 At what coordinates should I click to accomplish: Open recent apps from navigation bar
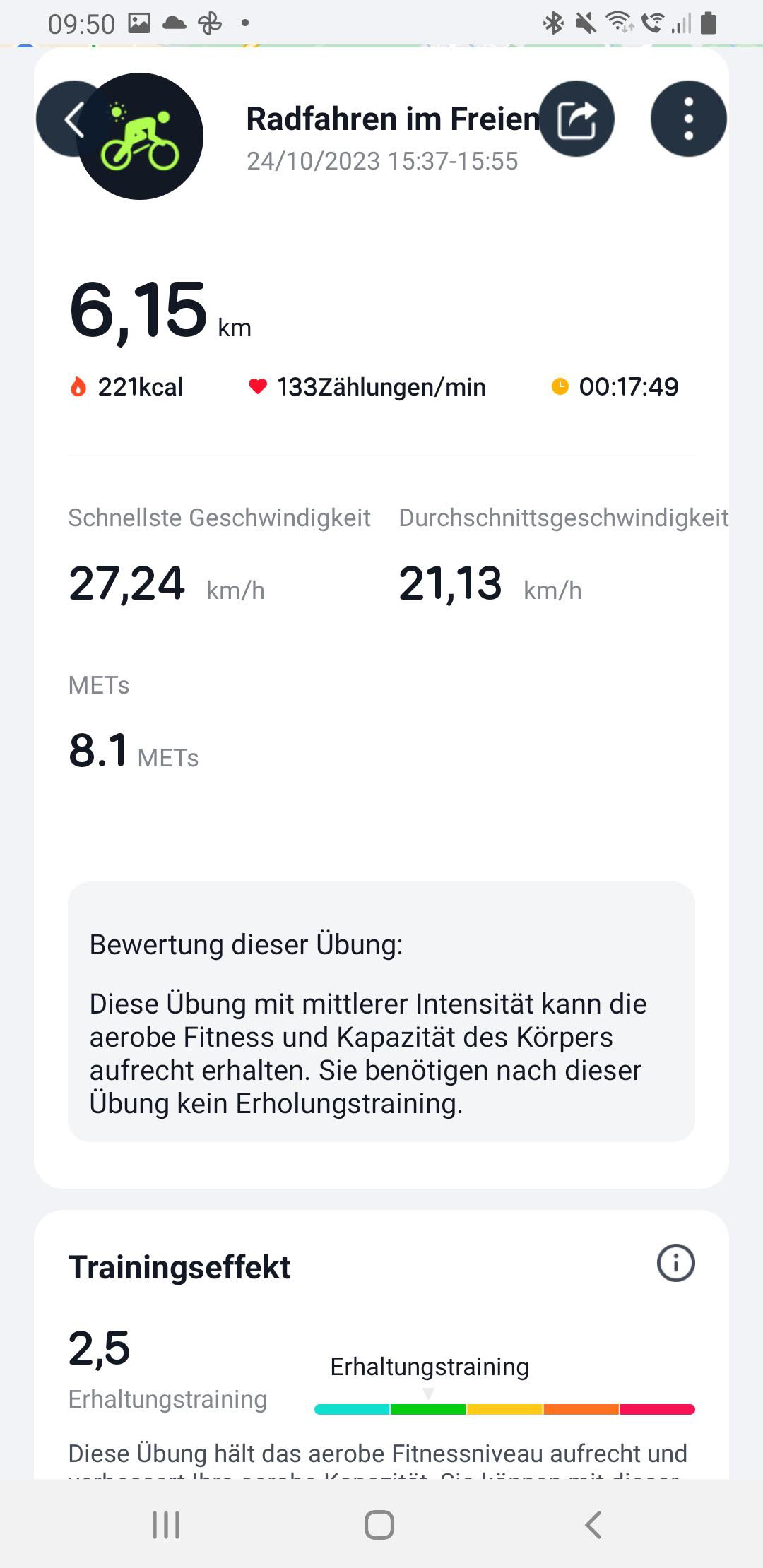pos(167,1524)
